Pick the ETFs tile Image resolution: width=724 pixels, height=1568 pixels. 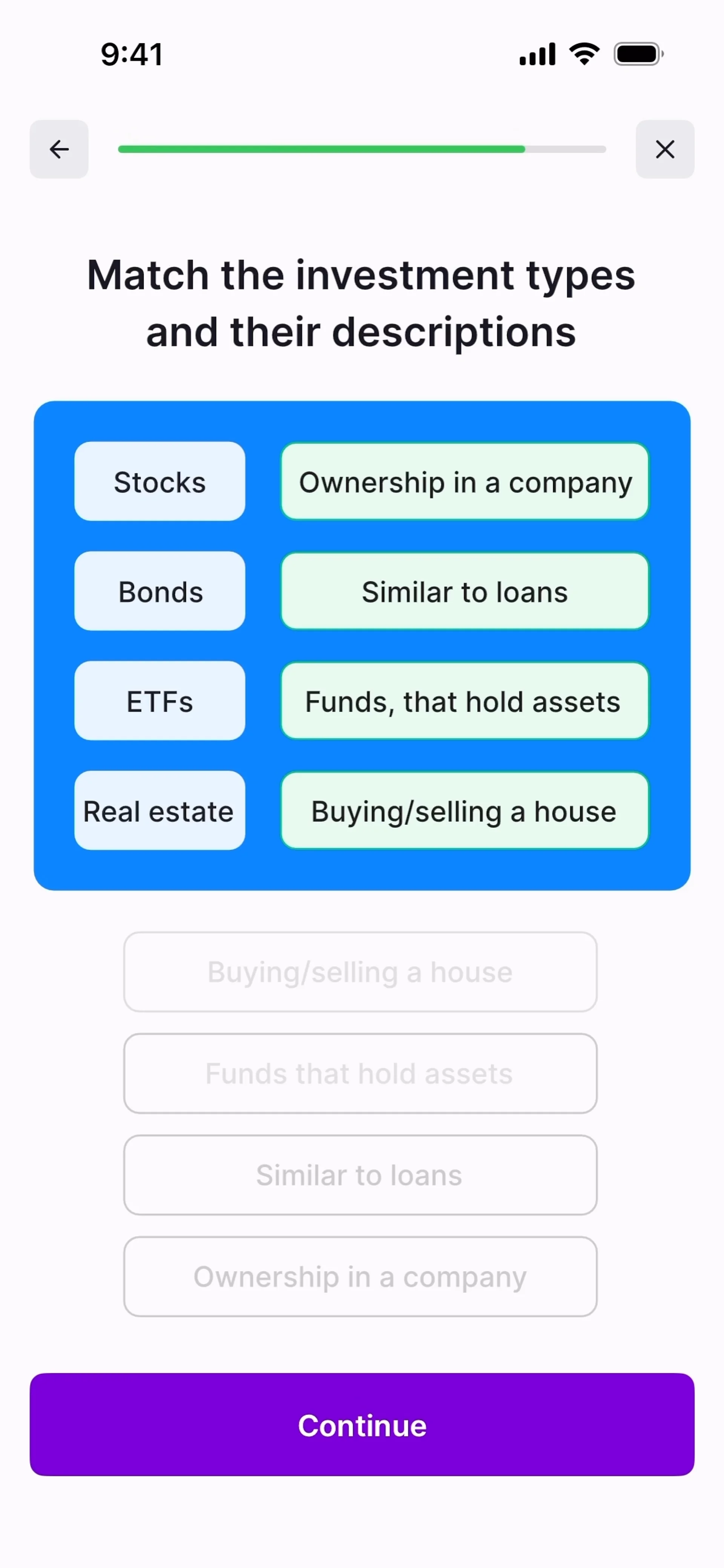click(x=160, y=700)
